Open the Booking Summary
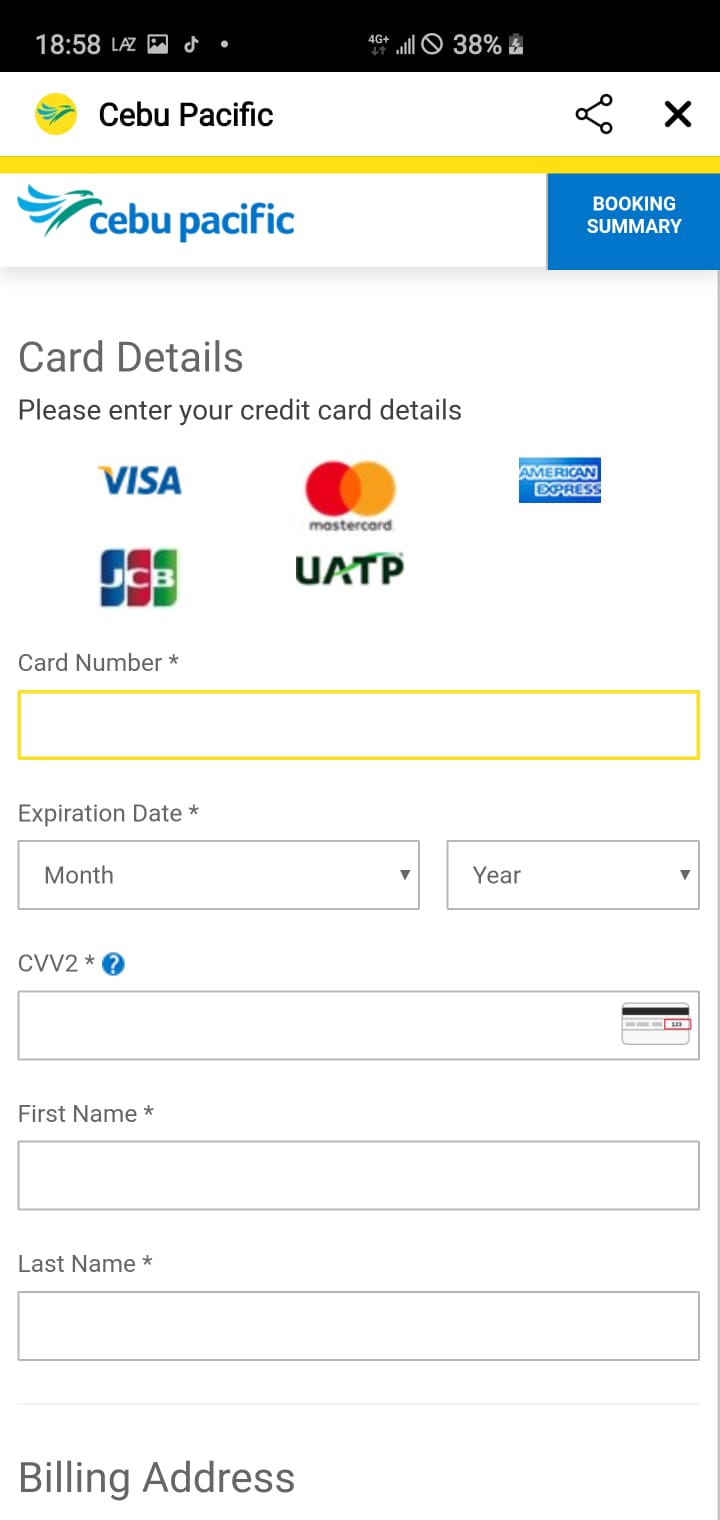 tap(633, 215)
